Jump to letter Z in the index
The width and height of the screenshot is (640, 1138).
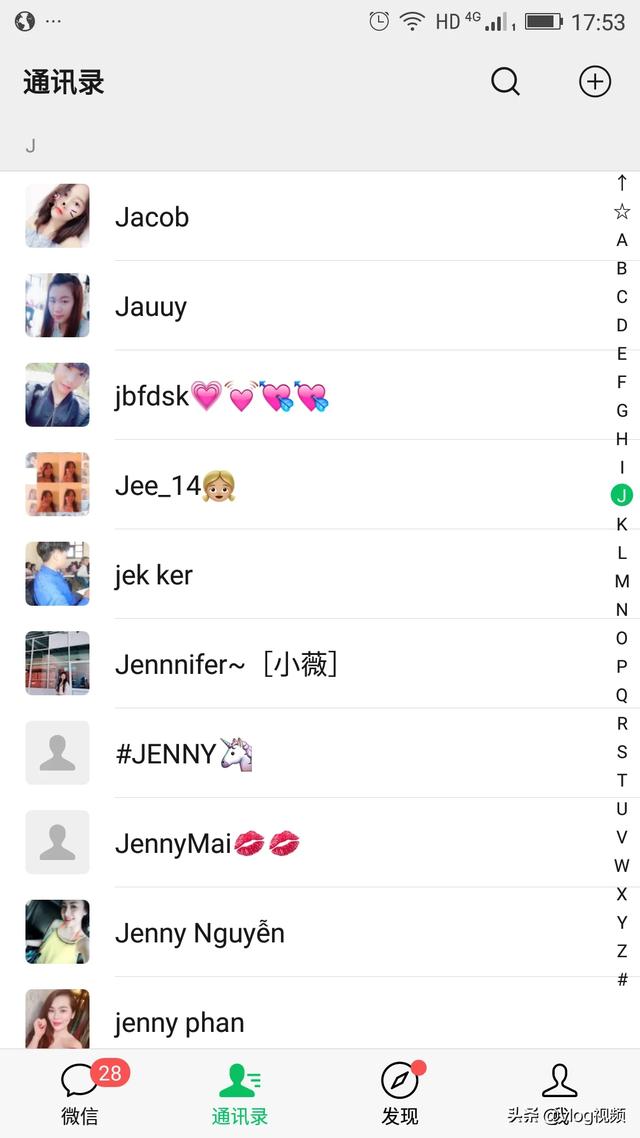coord(622,951)
